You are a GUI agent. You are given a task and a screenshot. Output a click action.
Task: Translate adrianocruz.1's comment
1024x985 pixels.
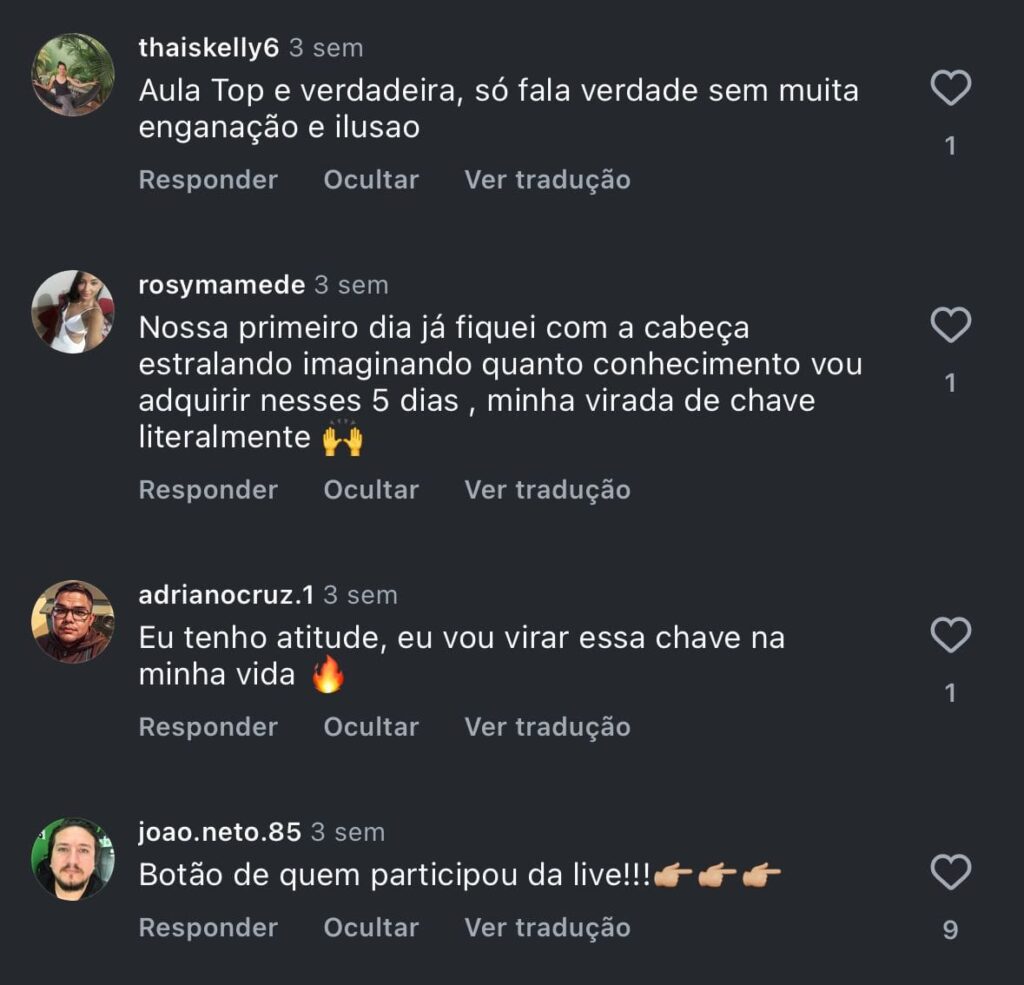click(x=547, y=727)
